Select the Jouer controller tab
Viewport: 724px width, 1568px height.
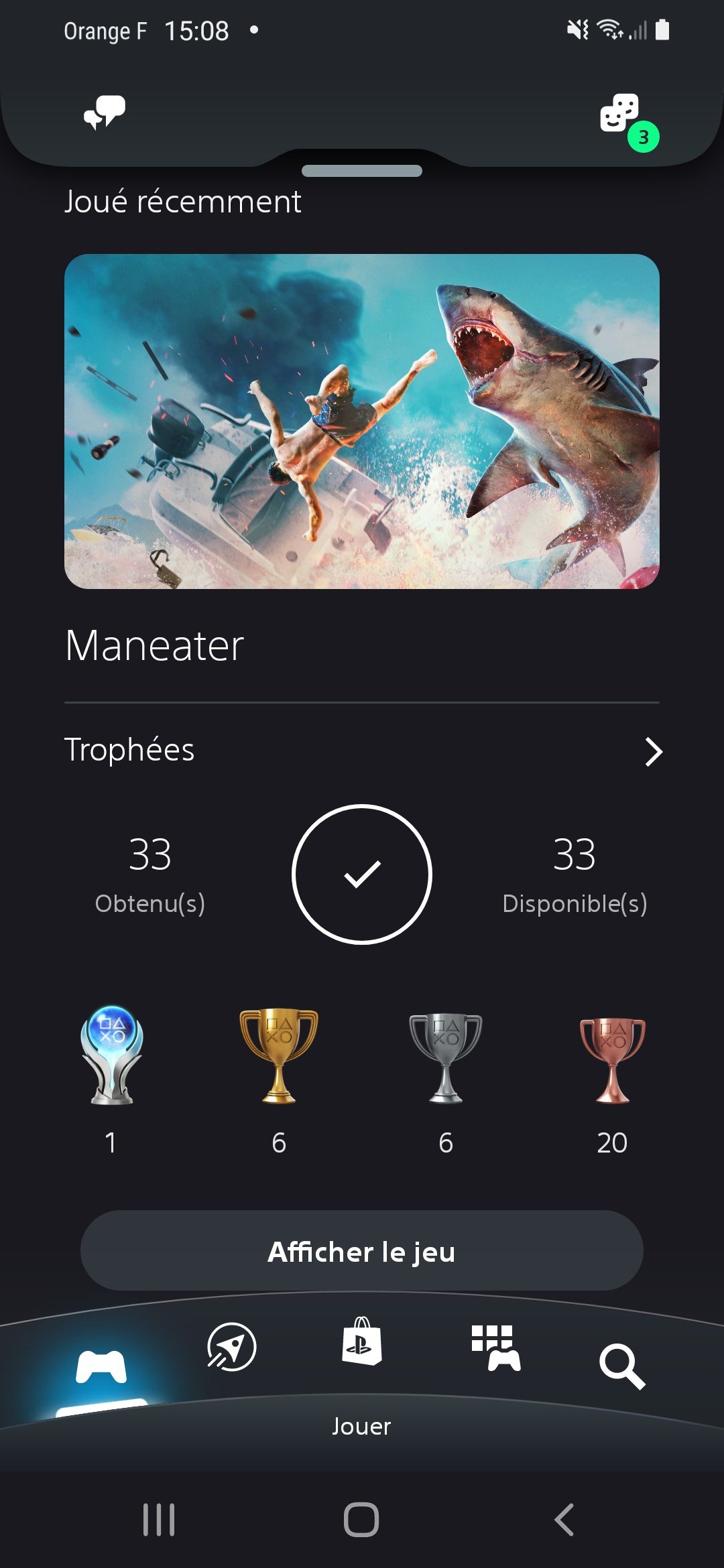coord(101,1367)
